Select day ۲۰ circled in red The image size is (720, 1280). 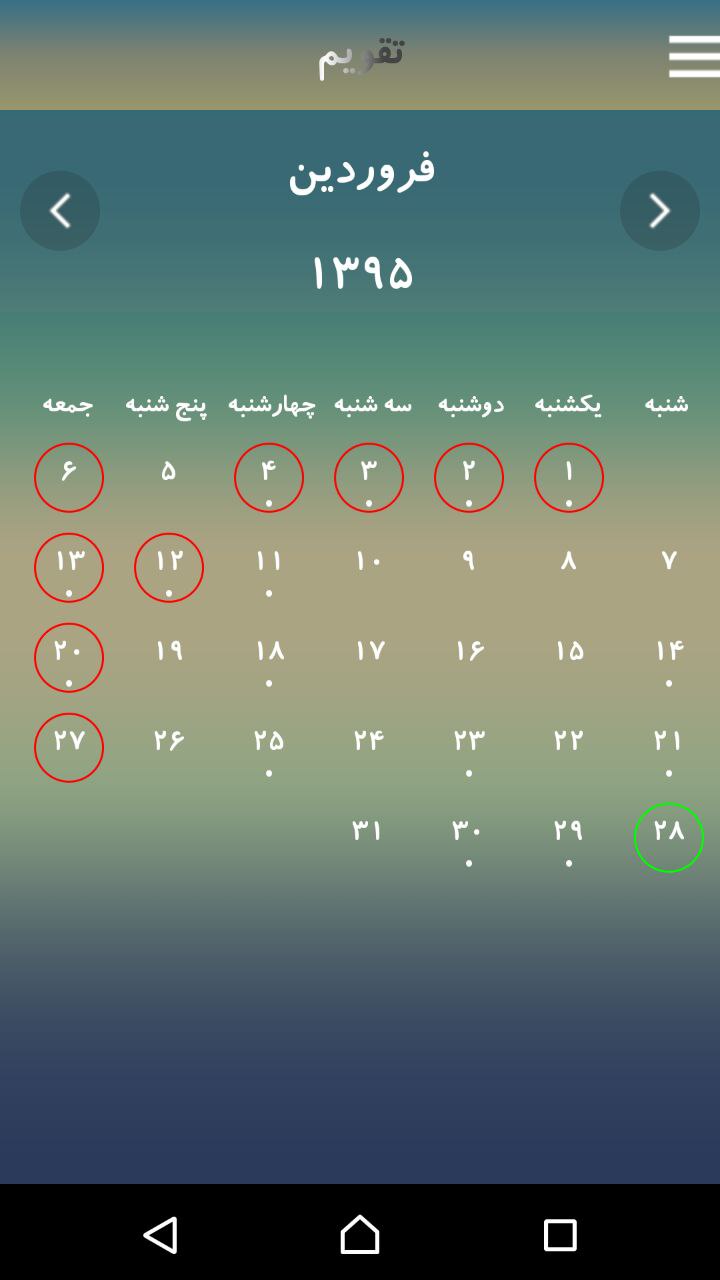click(69, 657)
